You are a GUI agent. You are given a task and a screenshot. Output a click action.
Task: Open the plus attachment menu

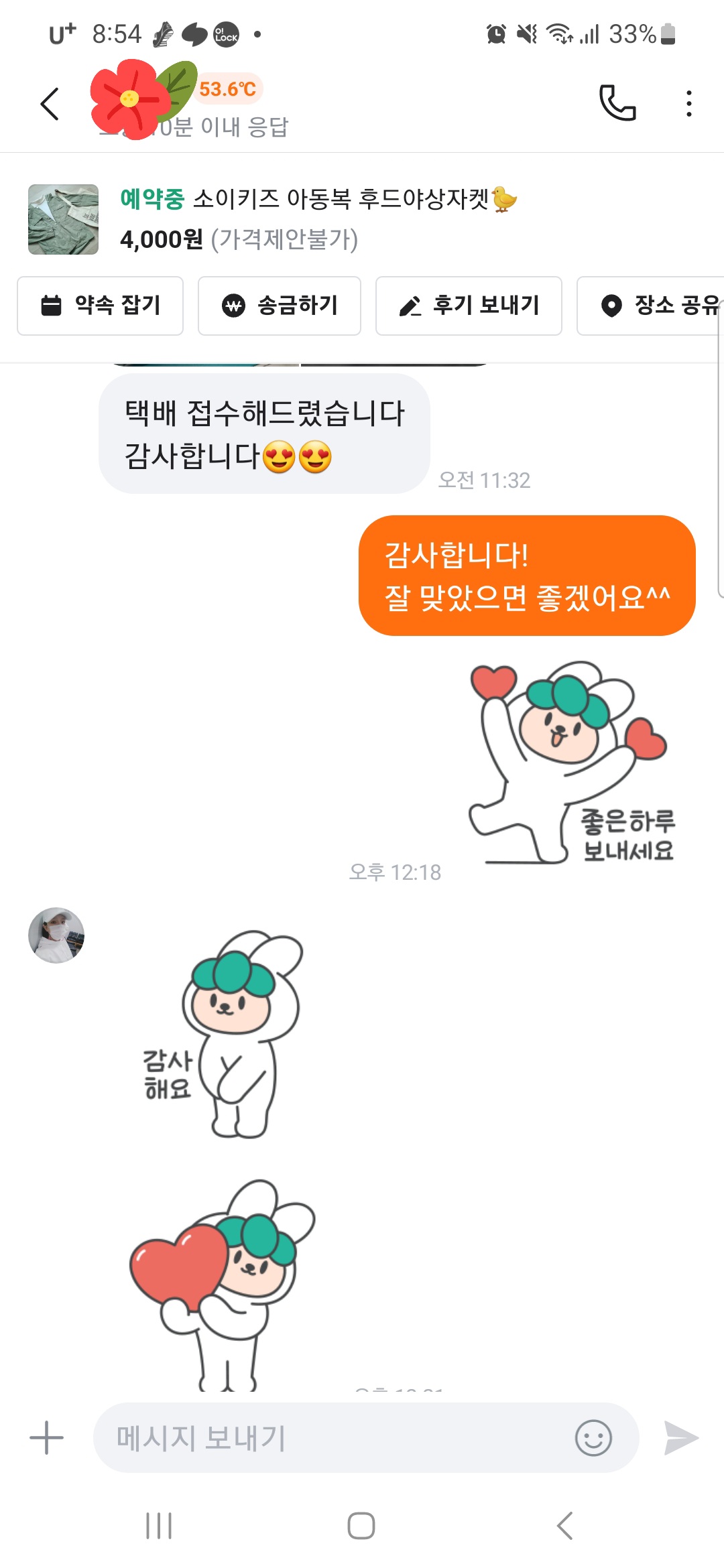tap(47, 1437)
